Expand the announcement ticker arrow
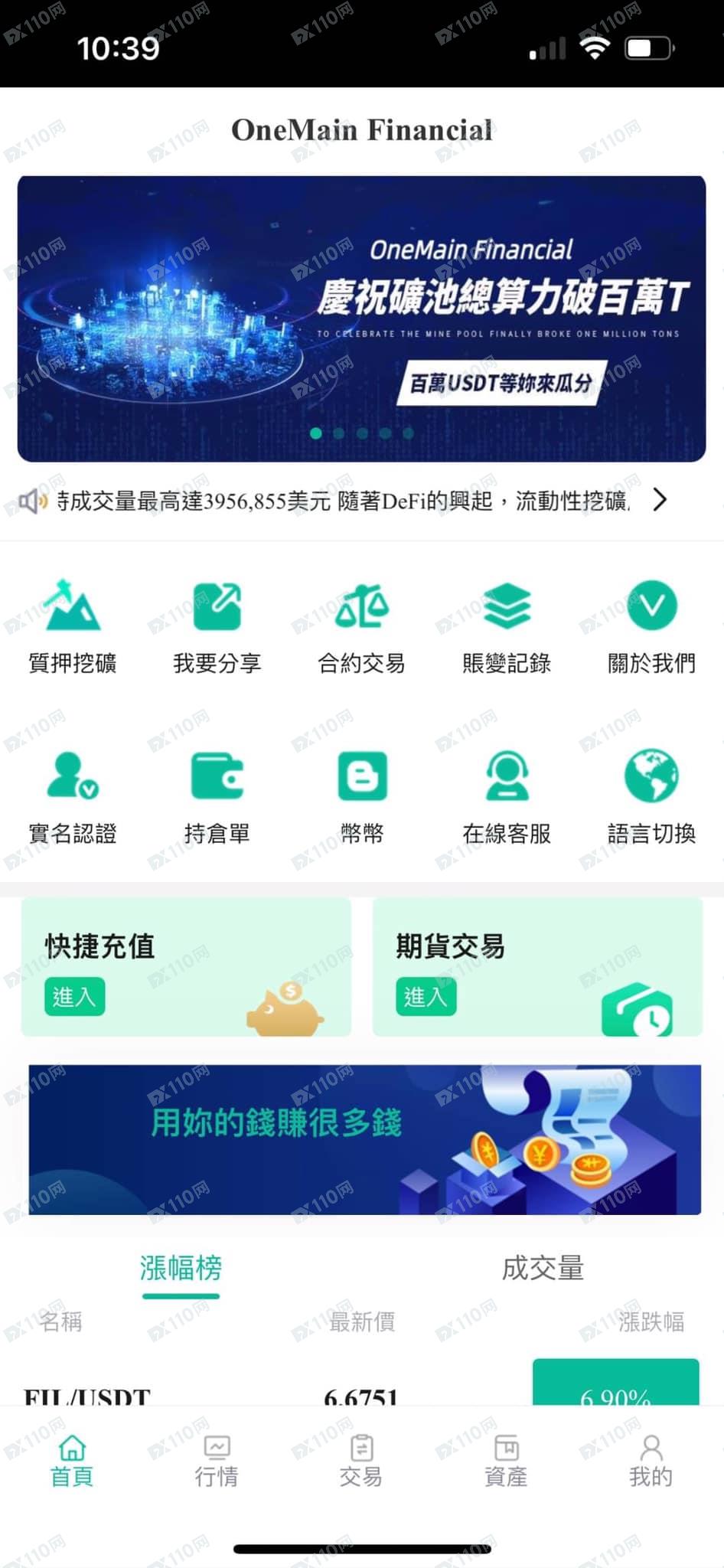The image size is (724, 1568). tap(660, 500)
